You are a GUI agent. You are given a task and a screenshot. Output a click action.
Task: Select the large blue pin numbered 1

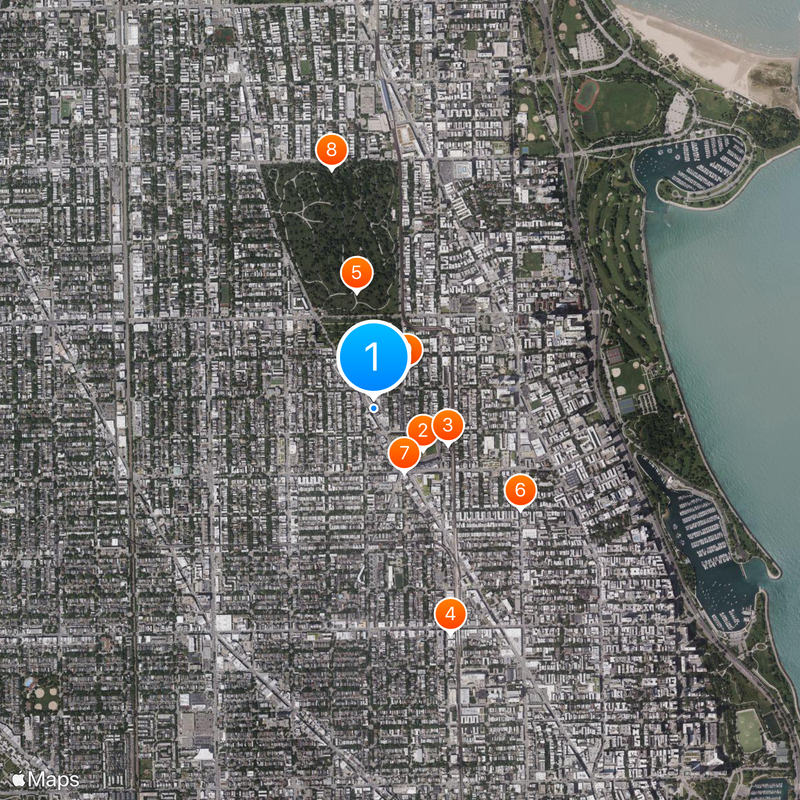373,357
